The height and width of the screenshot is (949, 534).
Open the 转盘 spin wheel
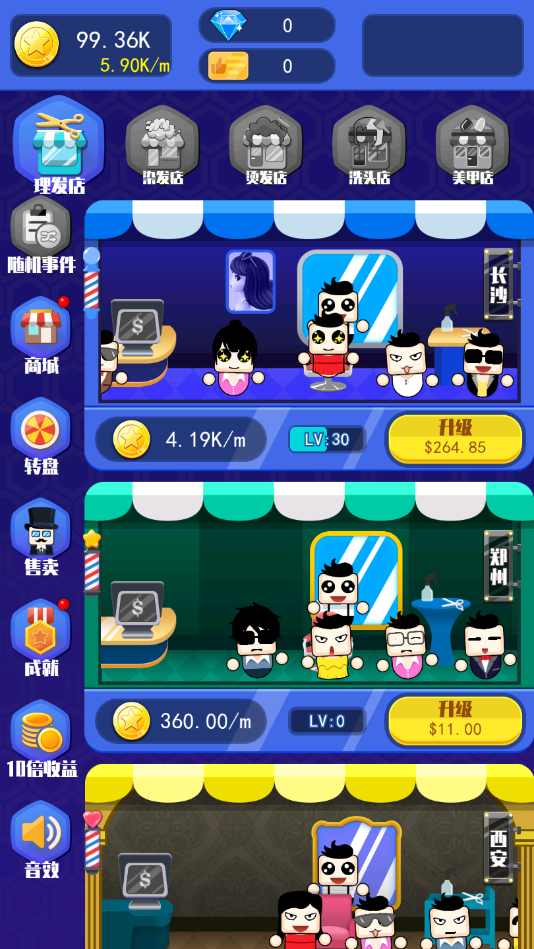click(x=41, y=436)
